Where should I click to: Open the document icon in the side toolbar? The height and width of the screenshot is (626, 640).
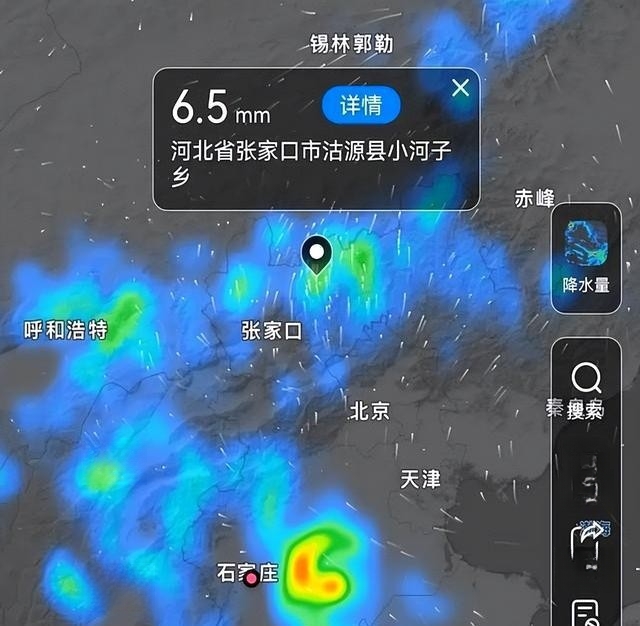586,610
